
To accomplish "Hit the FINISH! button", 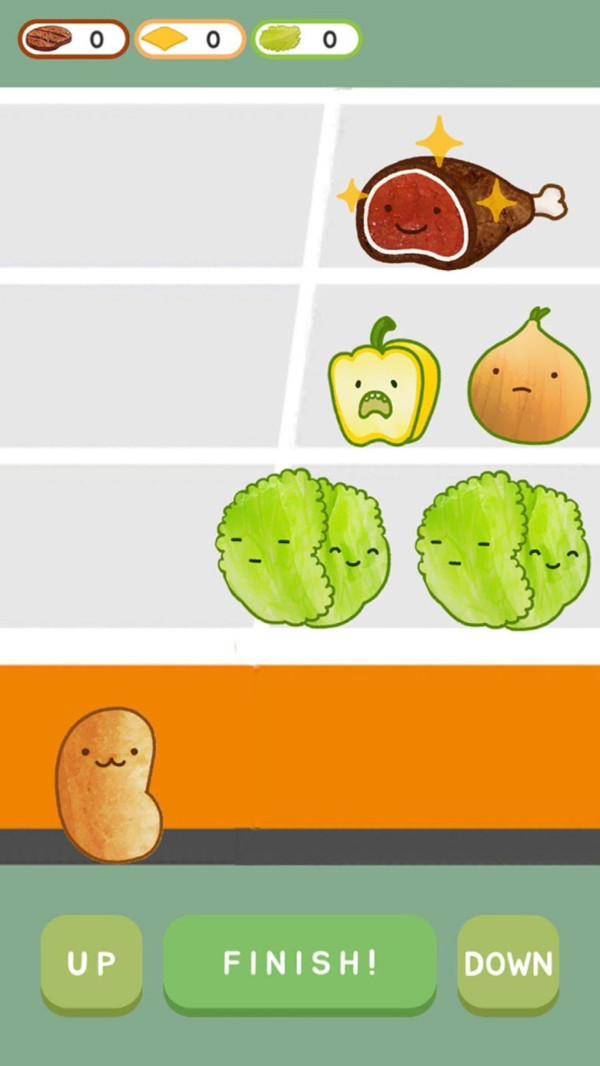I will 300,964.
